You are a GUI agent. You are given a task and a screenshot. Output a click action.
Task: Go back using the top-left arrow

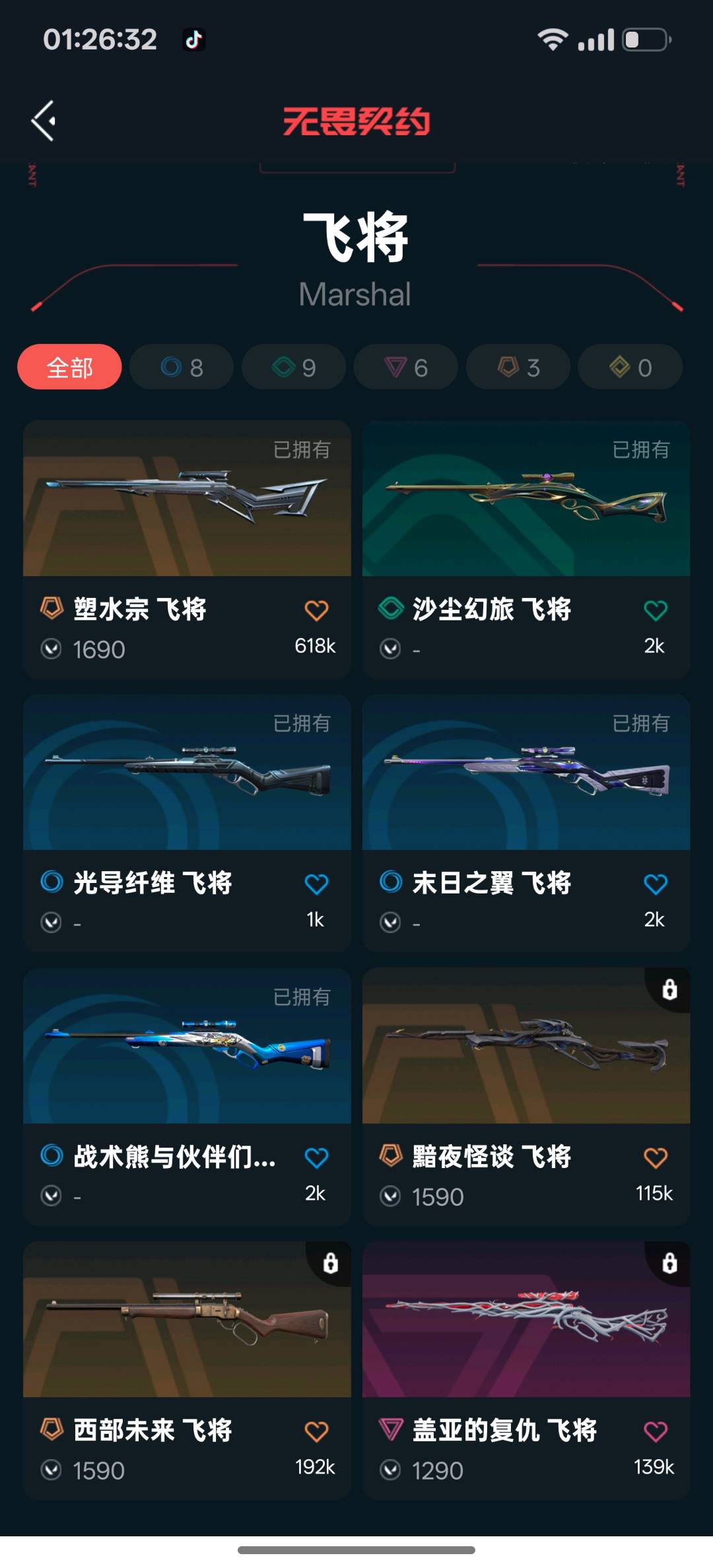[x=44, y=121]
